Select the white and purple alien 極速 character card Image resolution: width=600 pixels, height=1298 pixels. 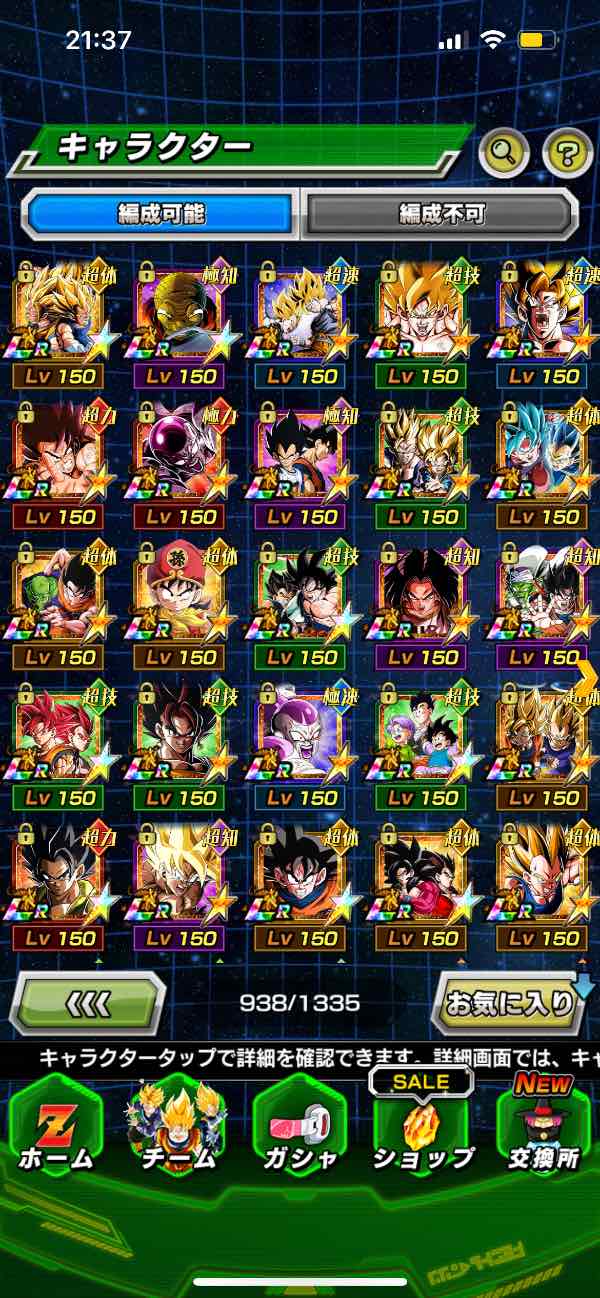301,732
